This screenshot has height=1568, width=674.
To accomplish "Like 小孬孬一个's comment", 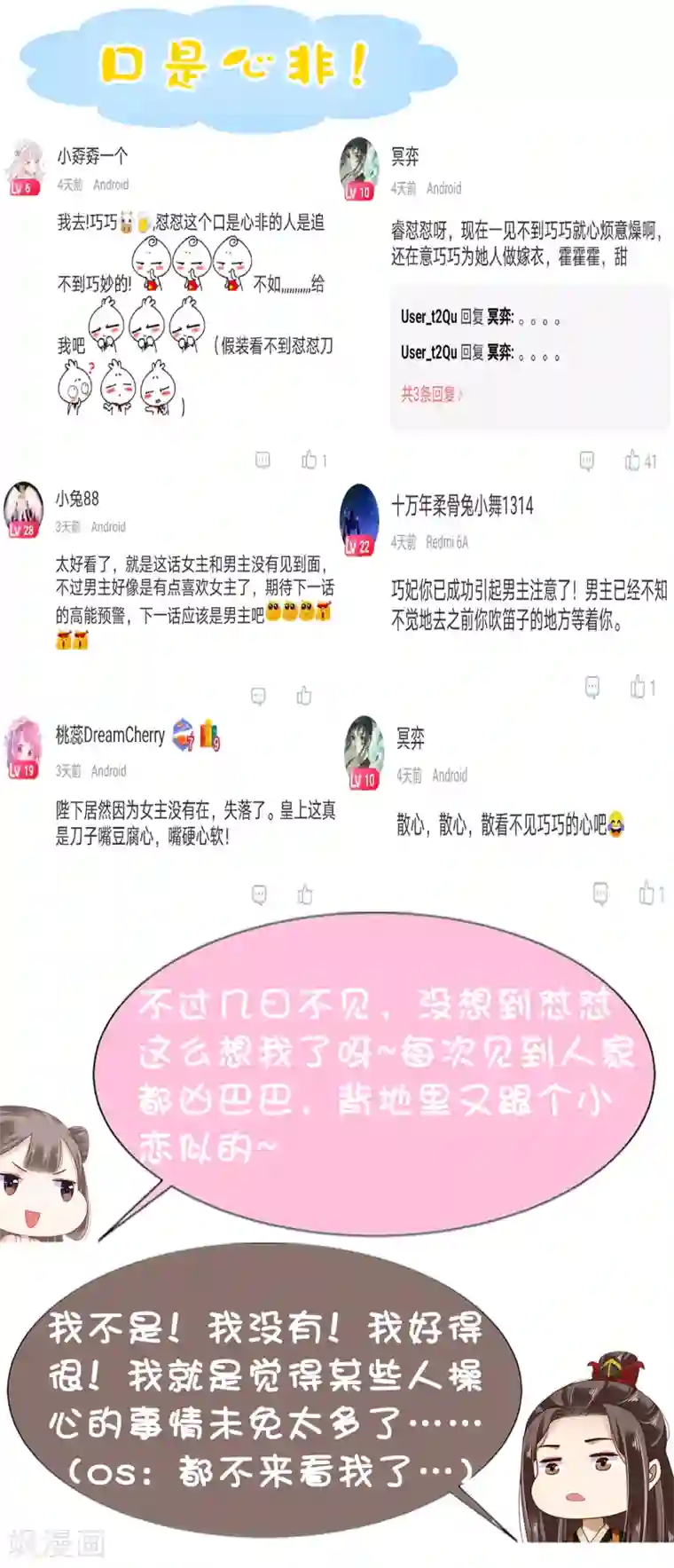I will coord(309,460).
